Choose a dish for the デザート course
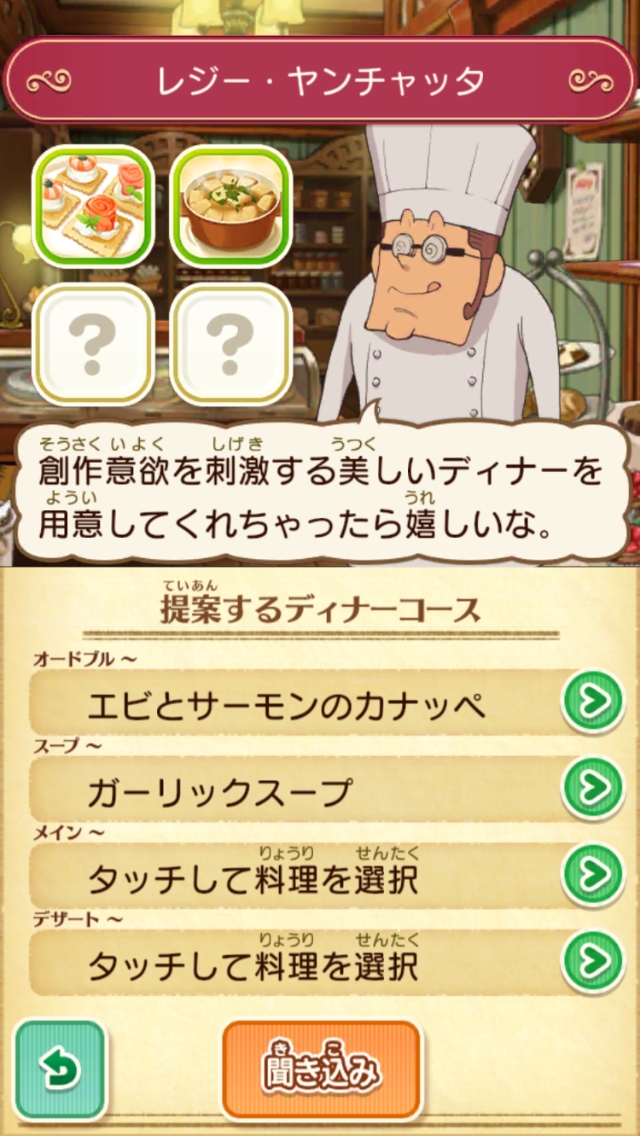This screenshot has width=640, height=1136. coord(300,963)
